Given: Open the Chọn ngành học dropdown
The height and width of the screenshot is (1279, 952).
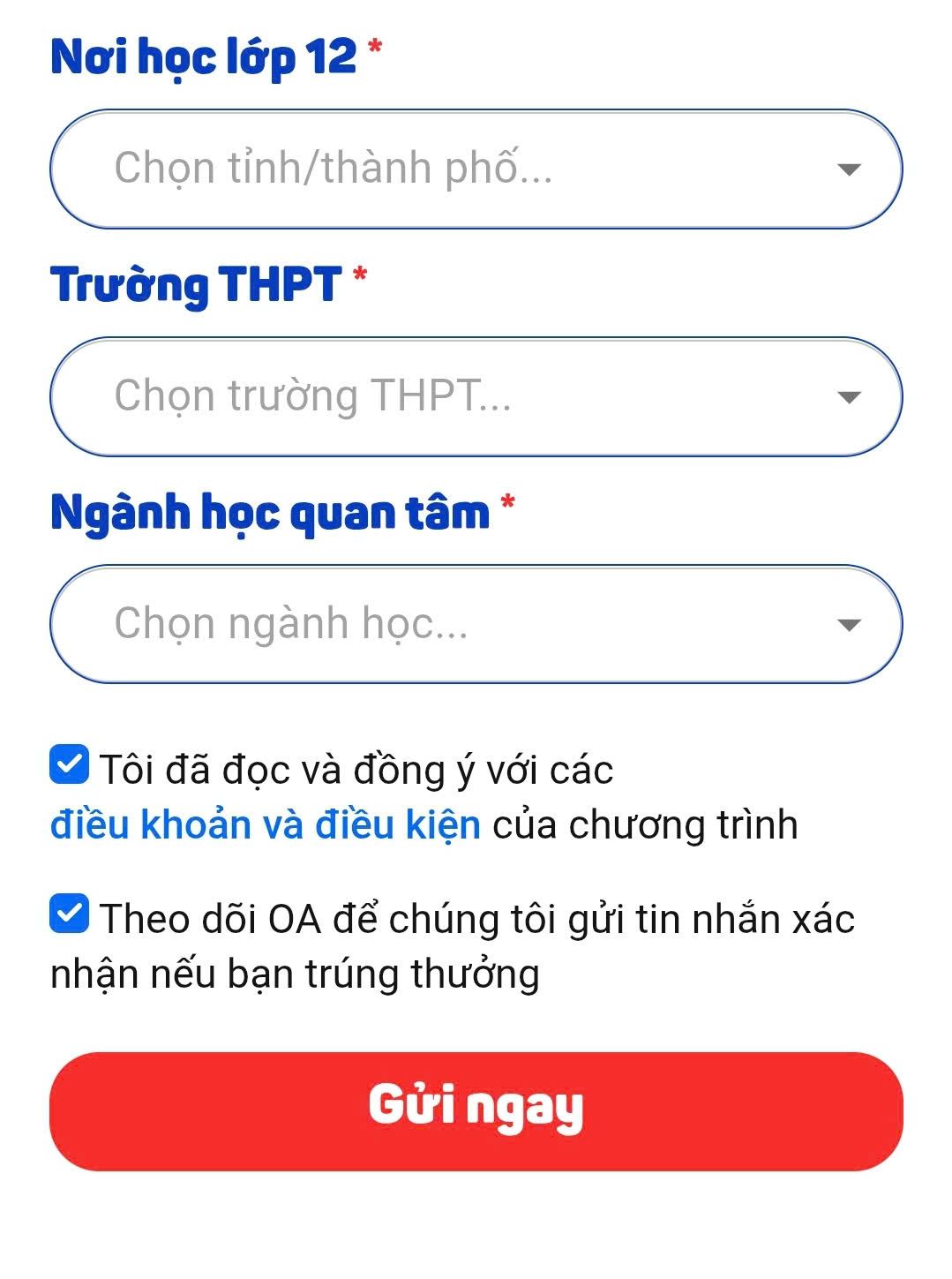Looking at the screenshot, I should click(476, 624).
